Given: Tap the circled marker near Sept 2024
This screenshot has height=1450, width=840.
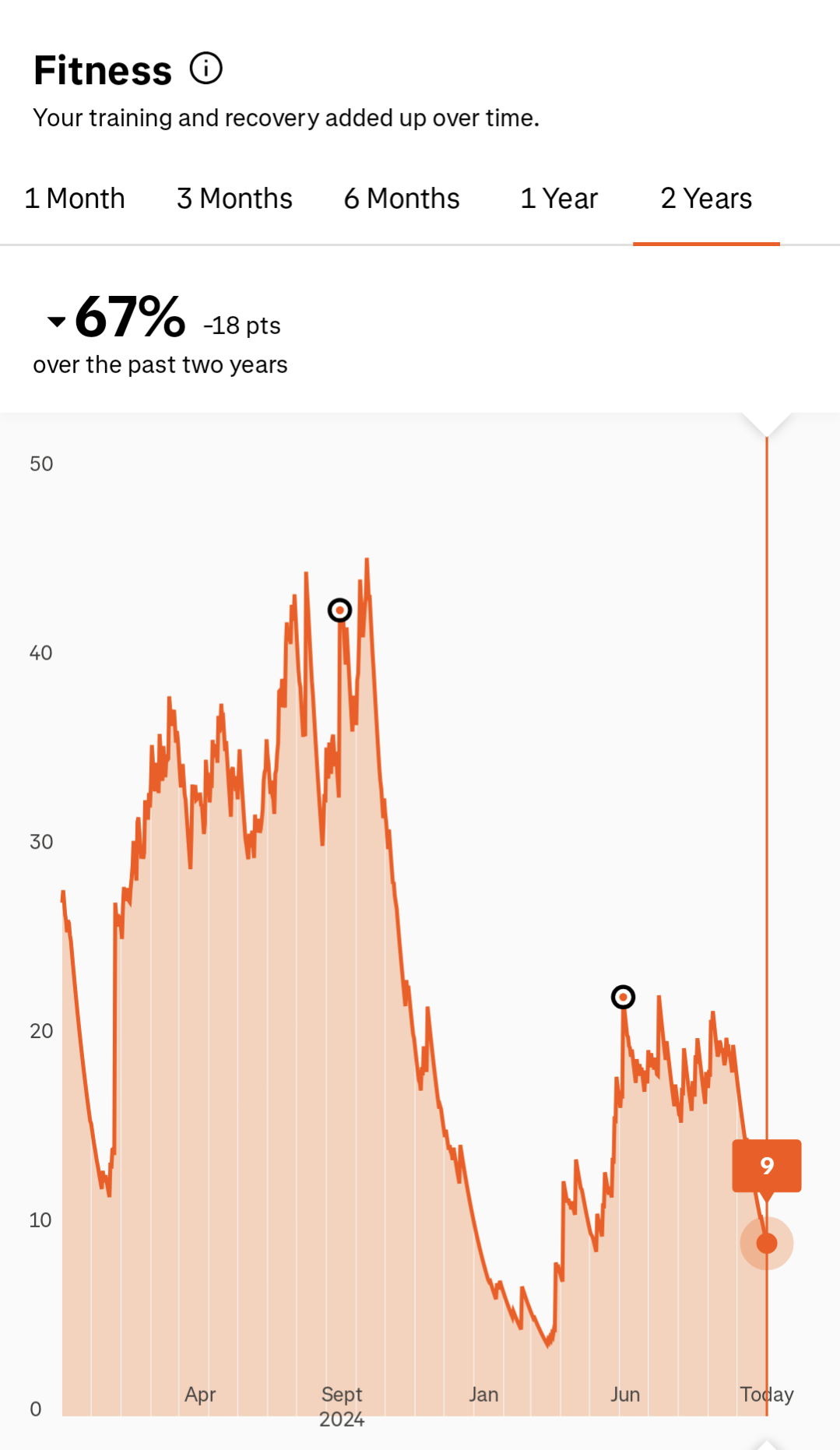Looking at the screenshot, I should pos(339,611).
